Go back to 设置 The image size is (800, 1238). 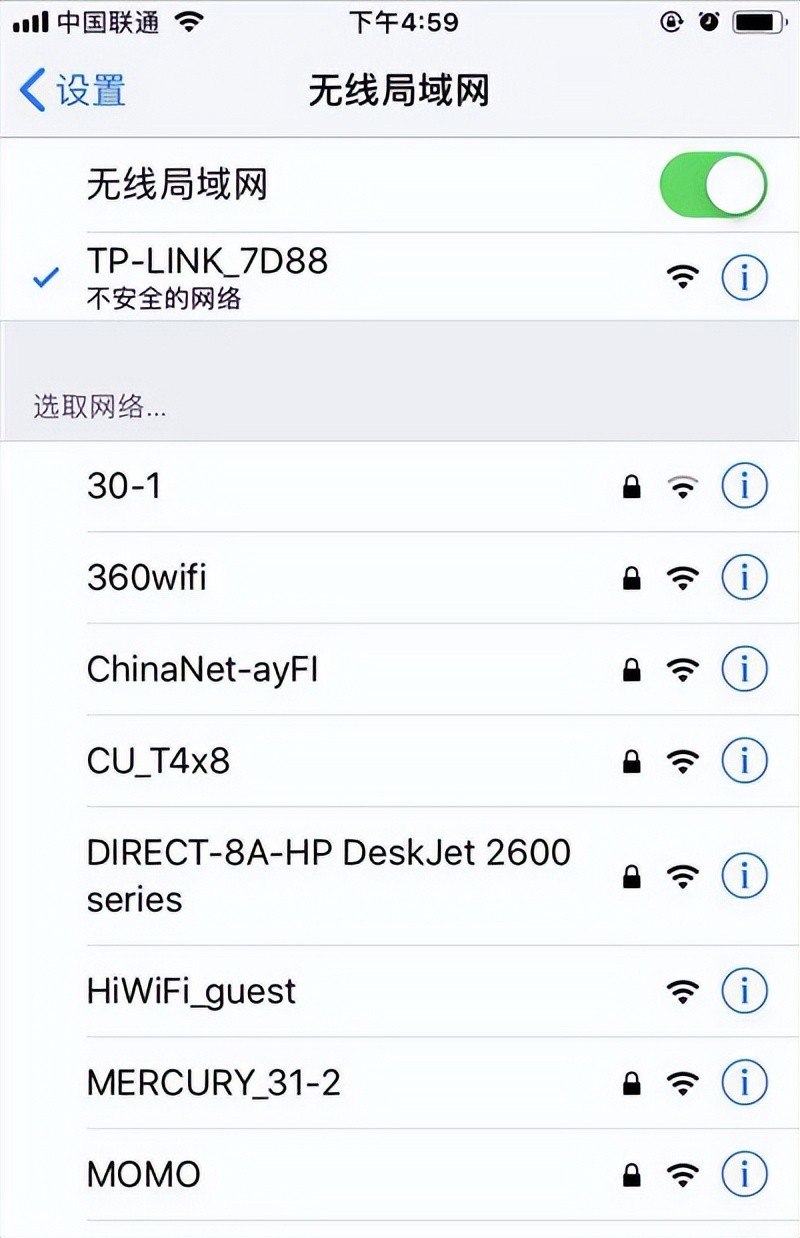tap(72, 90)
